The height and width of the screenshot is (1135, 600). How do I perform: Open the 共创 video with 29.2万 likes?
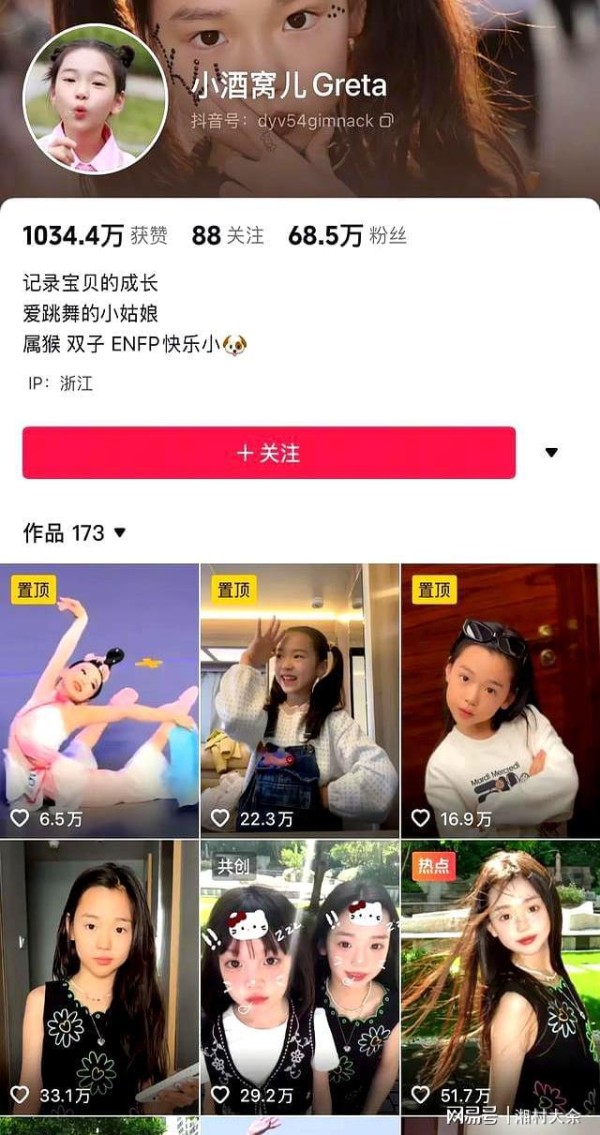pos(300,975)
